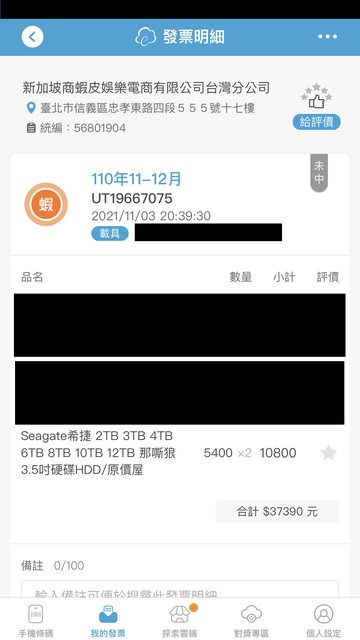Tap the 給評價 rate button

click(x=316, y=122)
